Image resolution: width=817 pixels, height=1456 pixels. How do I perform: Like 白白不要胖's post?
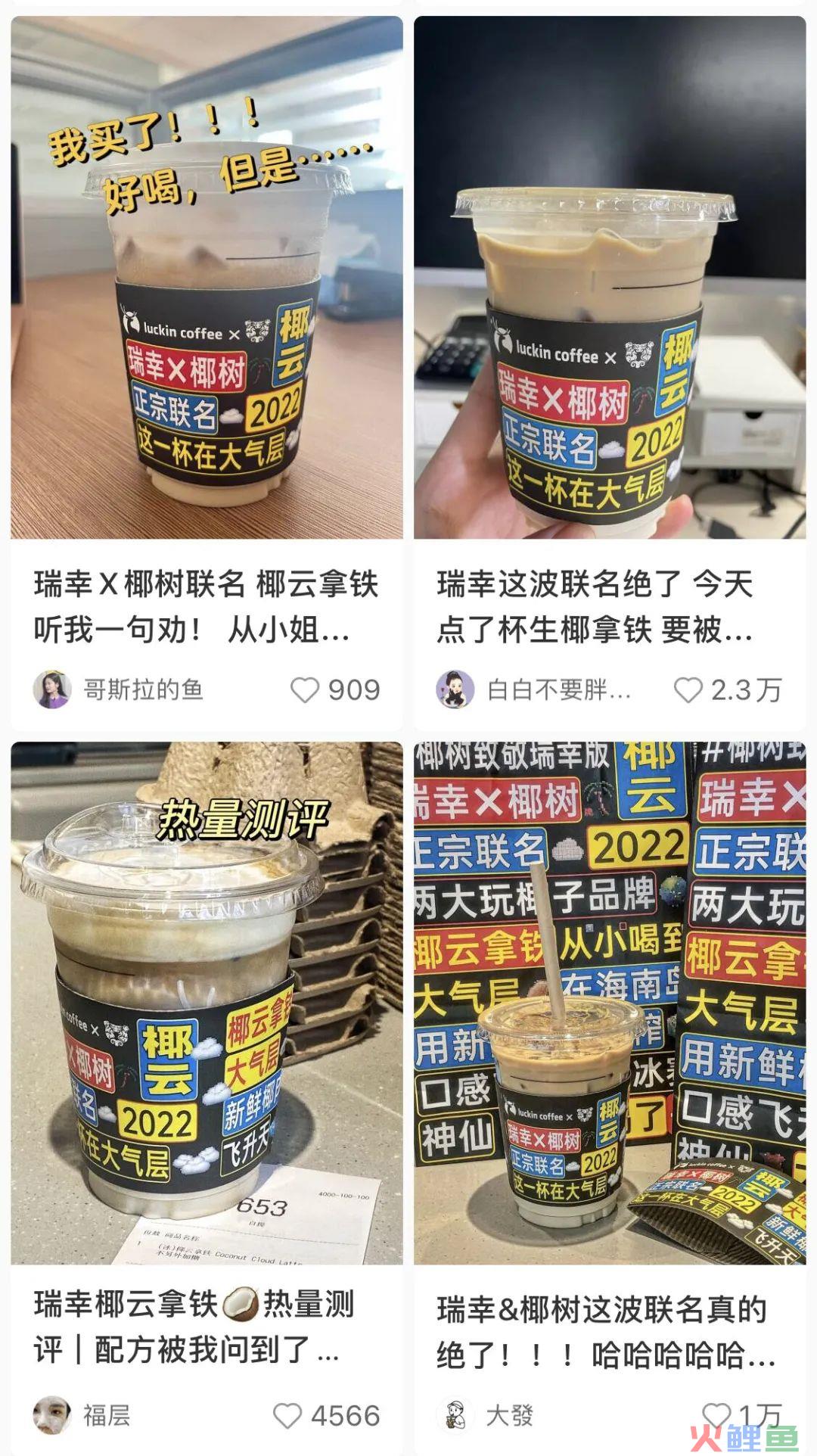(x=688, y=690)
